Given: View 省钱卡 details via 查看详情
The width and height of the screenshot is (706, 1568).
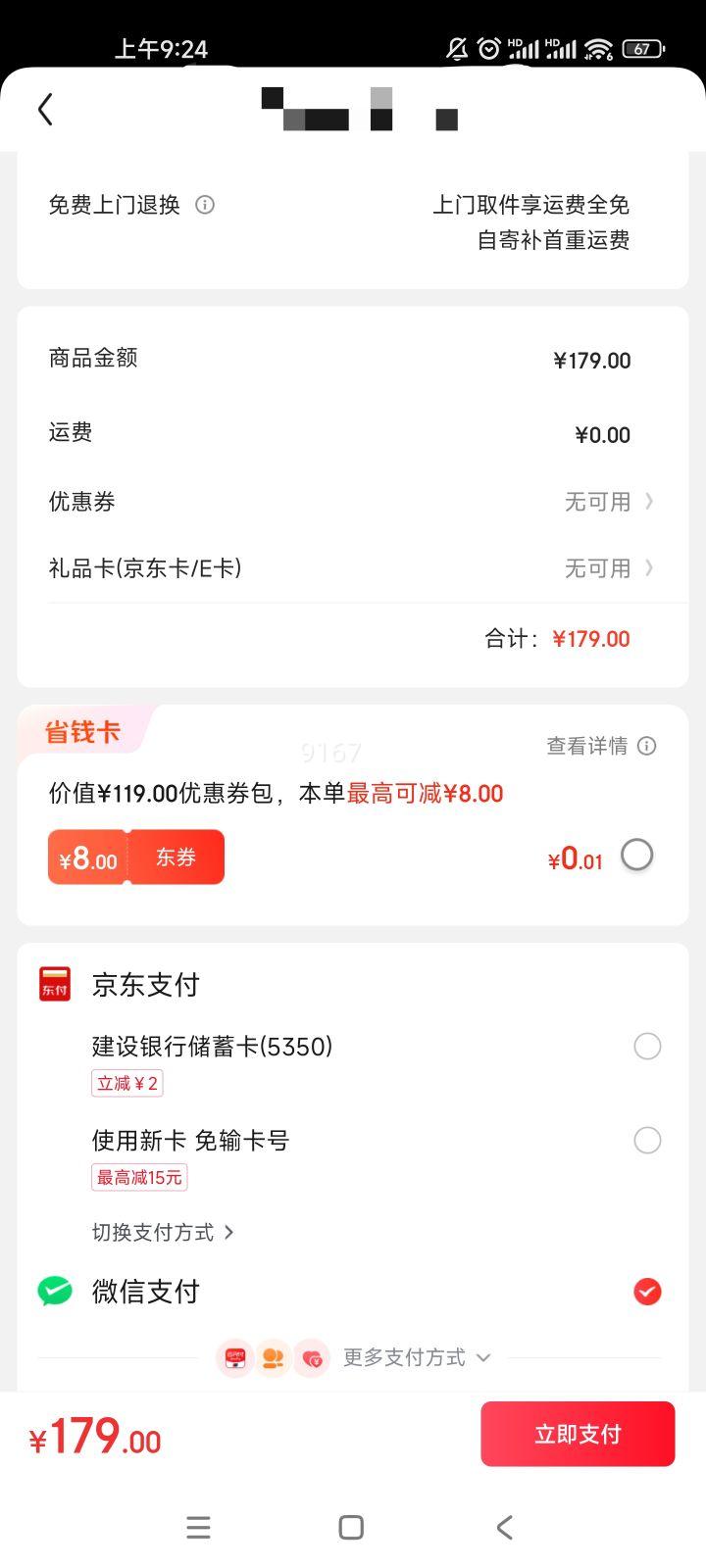Looking at the screenshot, I should tap(600, 746).
